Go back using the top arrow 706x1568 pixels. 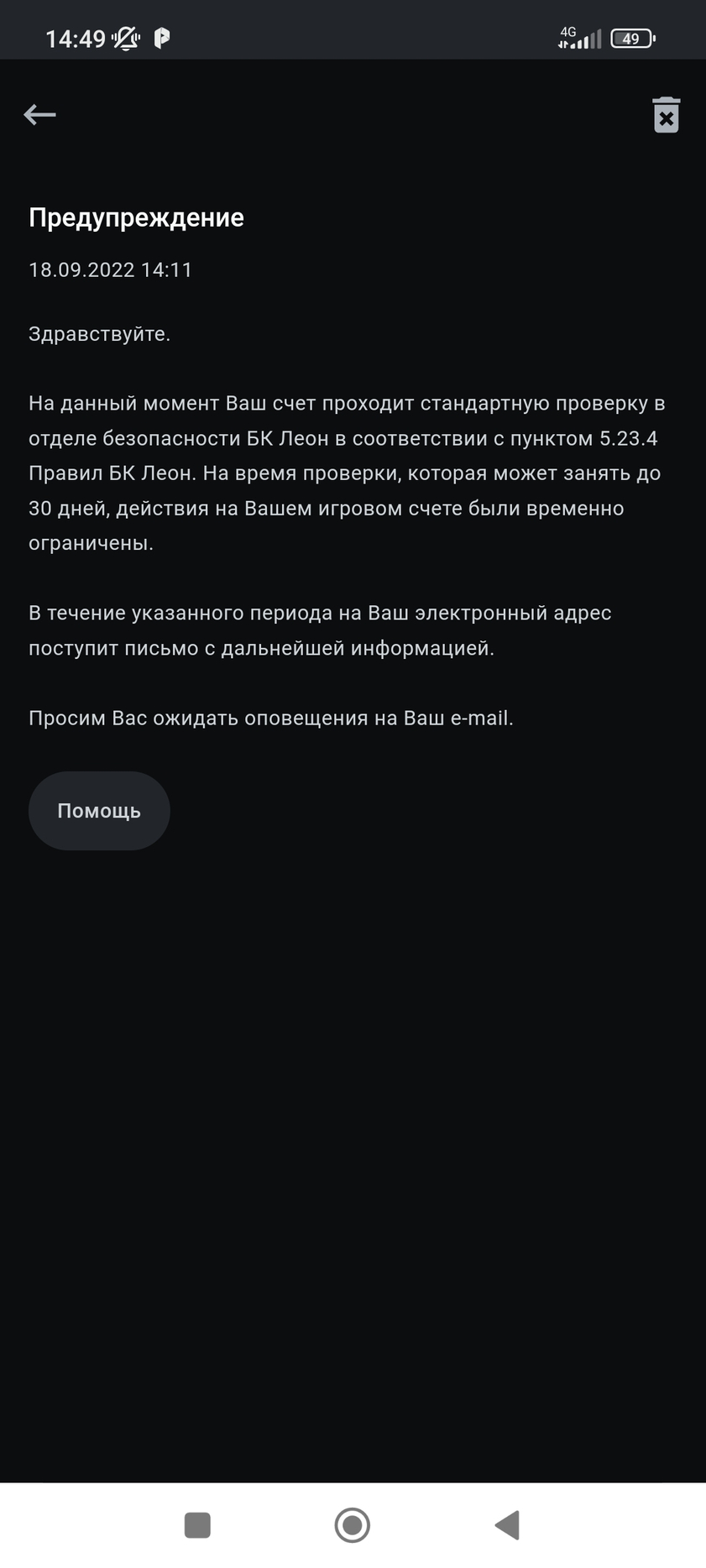click(39, 114)
